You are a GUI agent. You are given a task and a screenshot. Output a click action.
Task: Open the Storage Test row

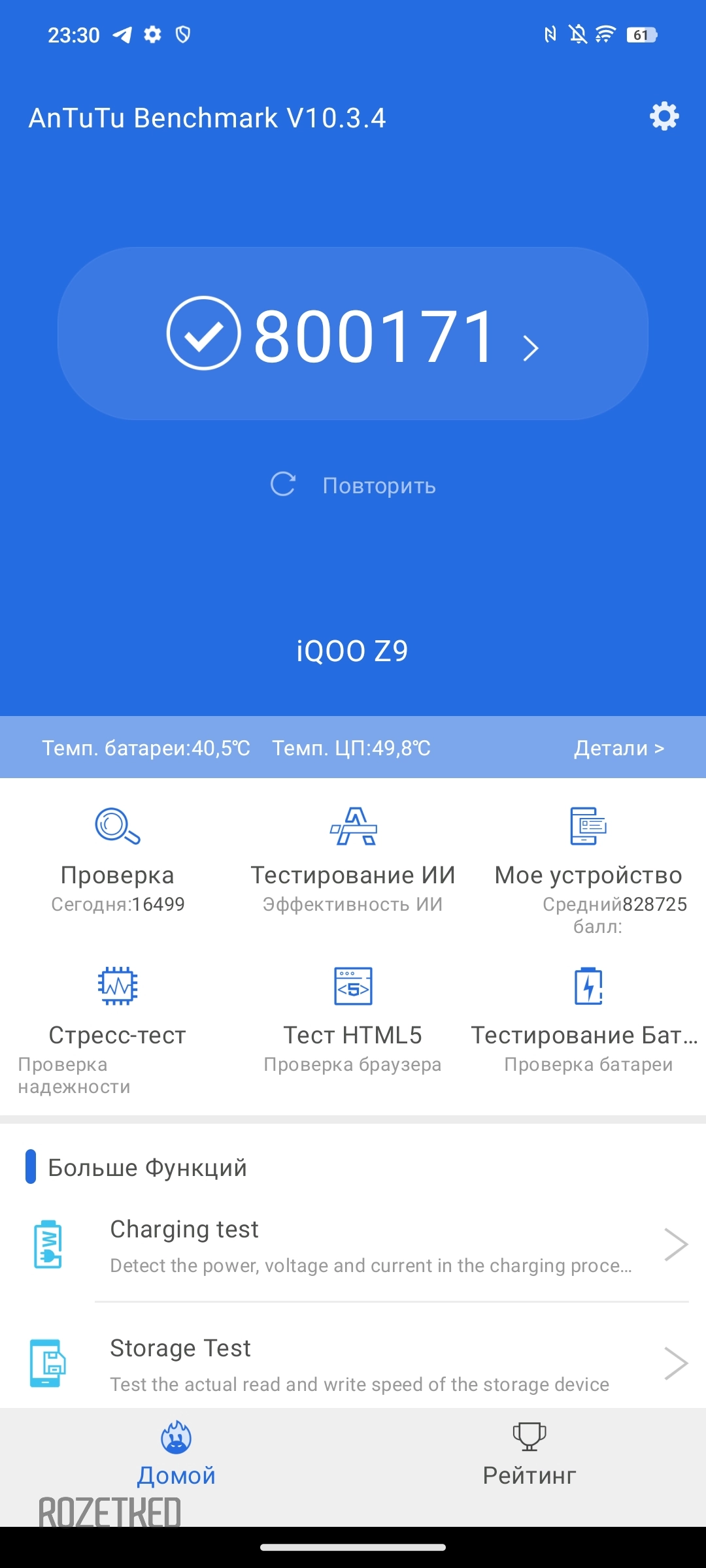click(353, 1363)
